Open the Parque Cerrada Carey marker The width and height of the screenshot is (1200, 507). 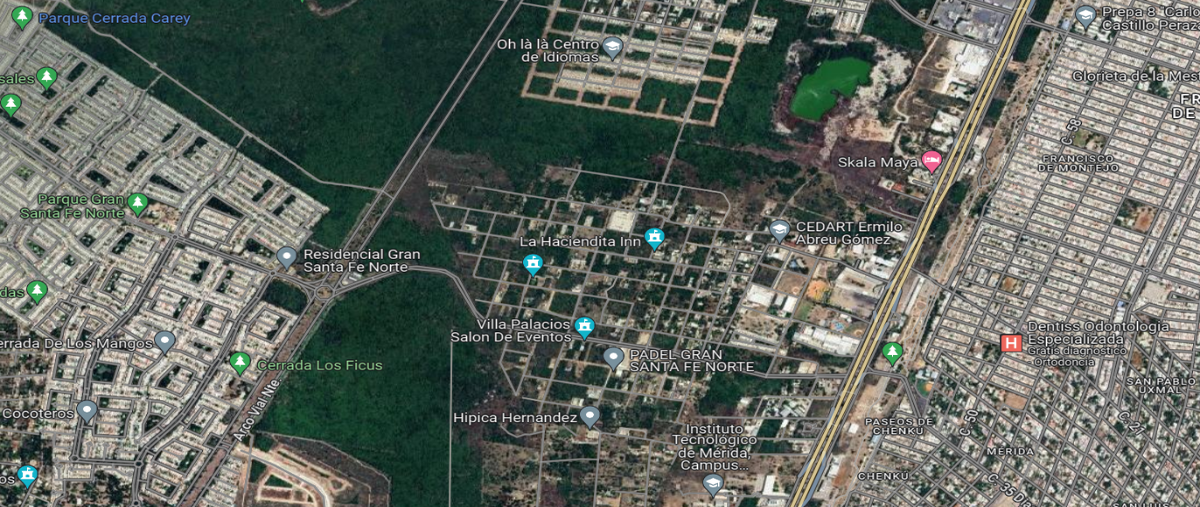[x=22, y=18]
